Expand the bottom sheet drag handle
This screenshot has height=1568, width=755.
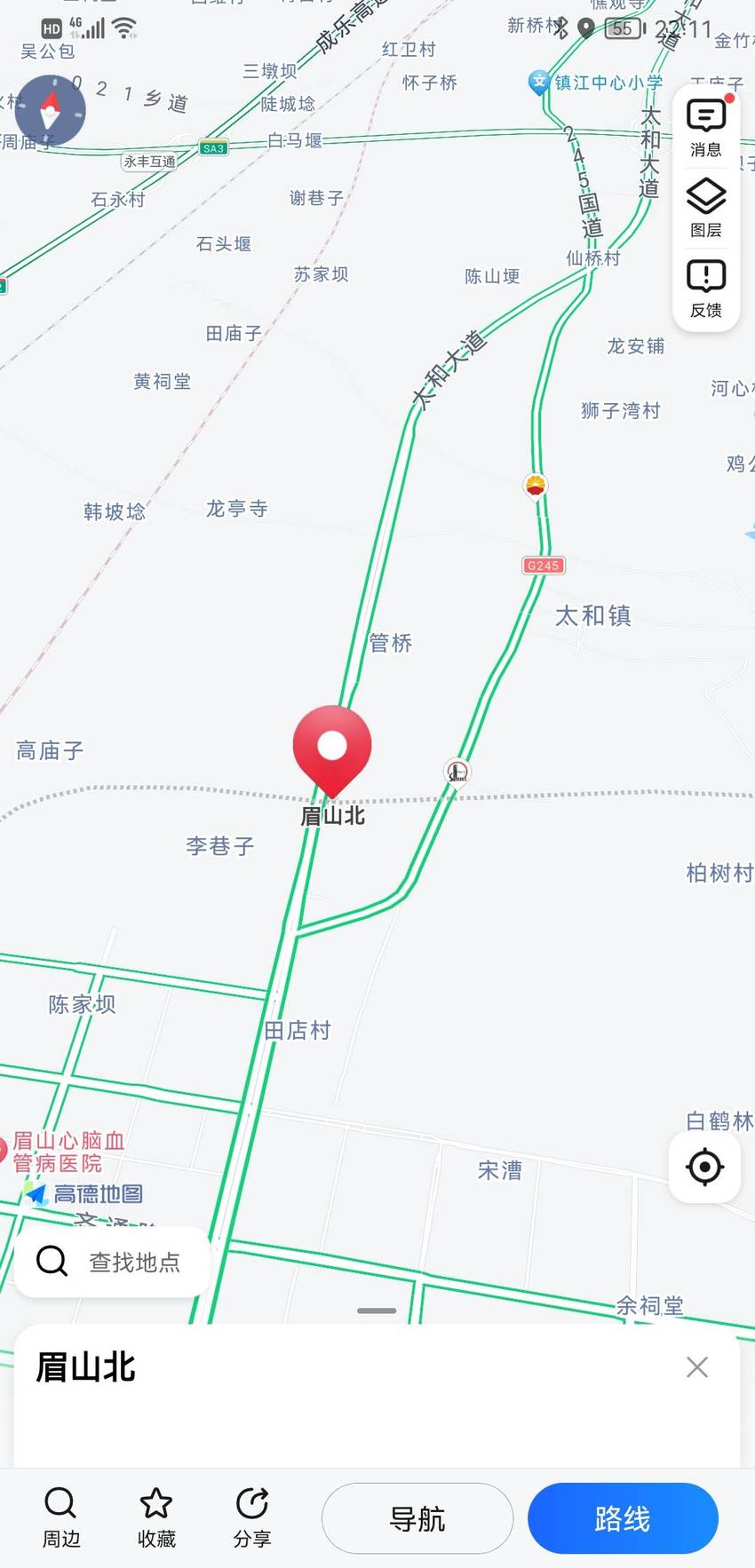point(377,1311)
